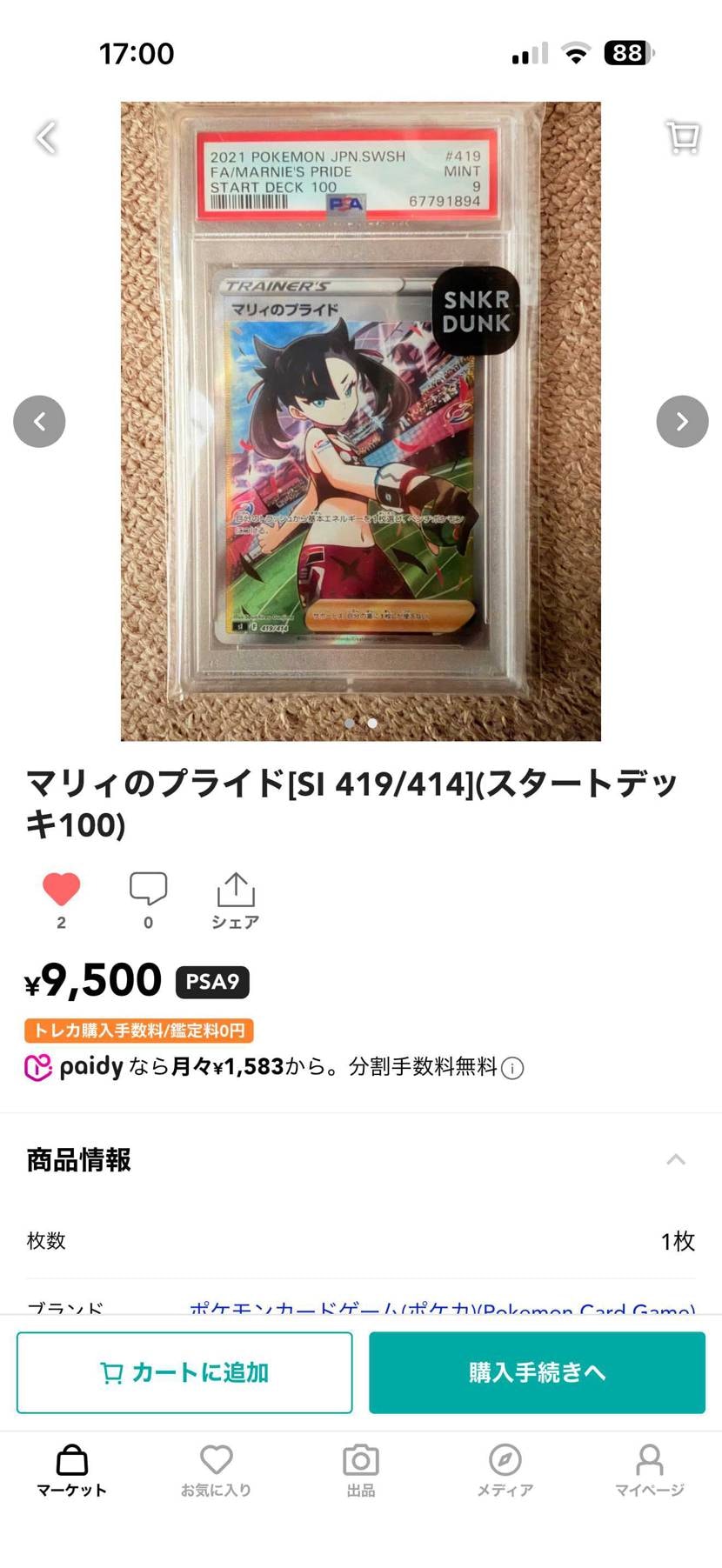Collapse the 商品情報 section chevron
Image resolution: width=722 pixels, height=1568 pixels.
click(x=677, y=1159)
